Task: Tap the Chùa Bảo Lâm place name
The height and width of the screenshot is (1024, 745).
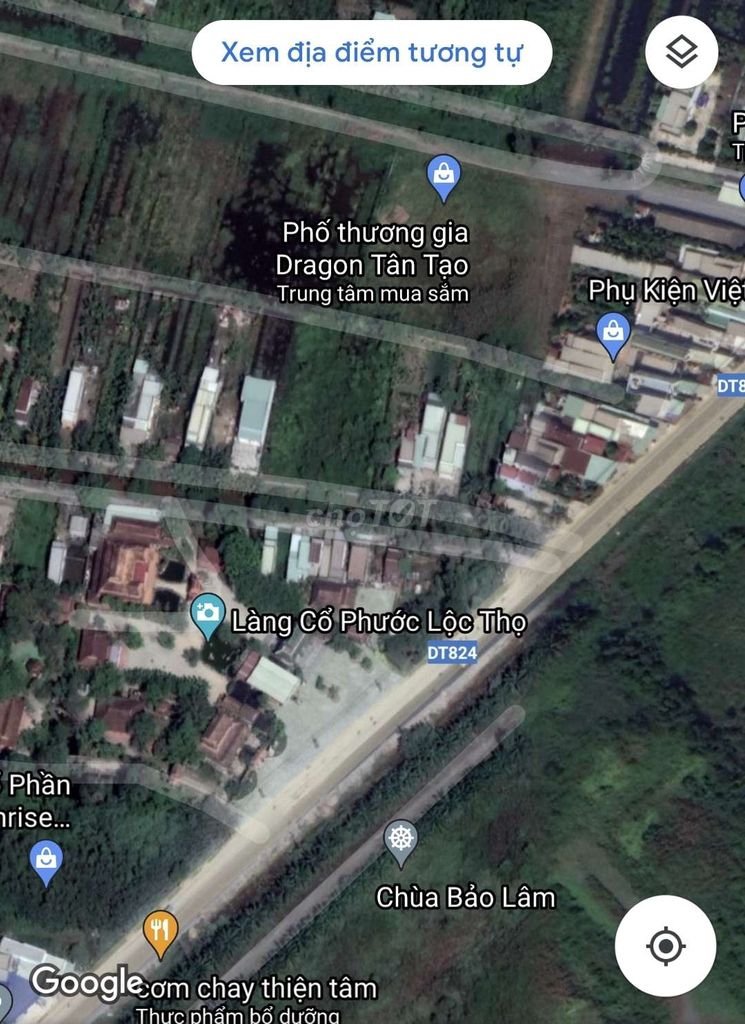Action: (466, 898)
